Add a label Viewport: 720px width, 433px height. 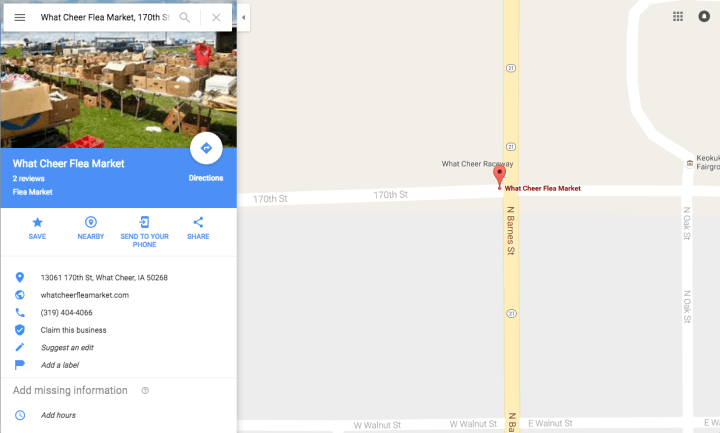point(61,365)
